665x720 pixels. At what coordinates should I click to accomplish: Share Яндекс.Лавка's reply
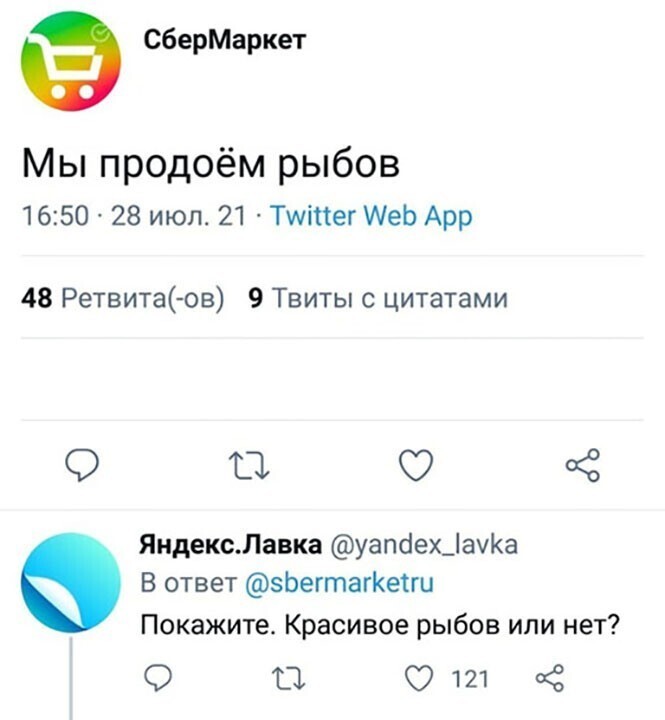(x=550, y=679)
